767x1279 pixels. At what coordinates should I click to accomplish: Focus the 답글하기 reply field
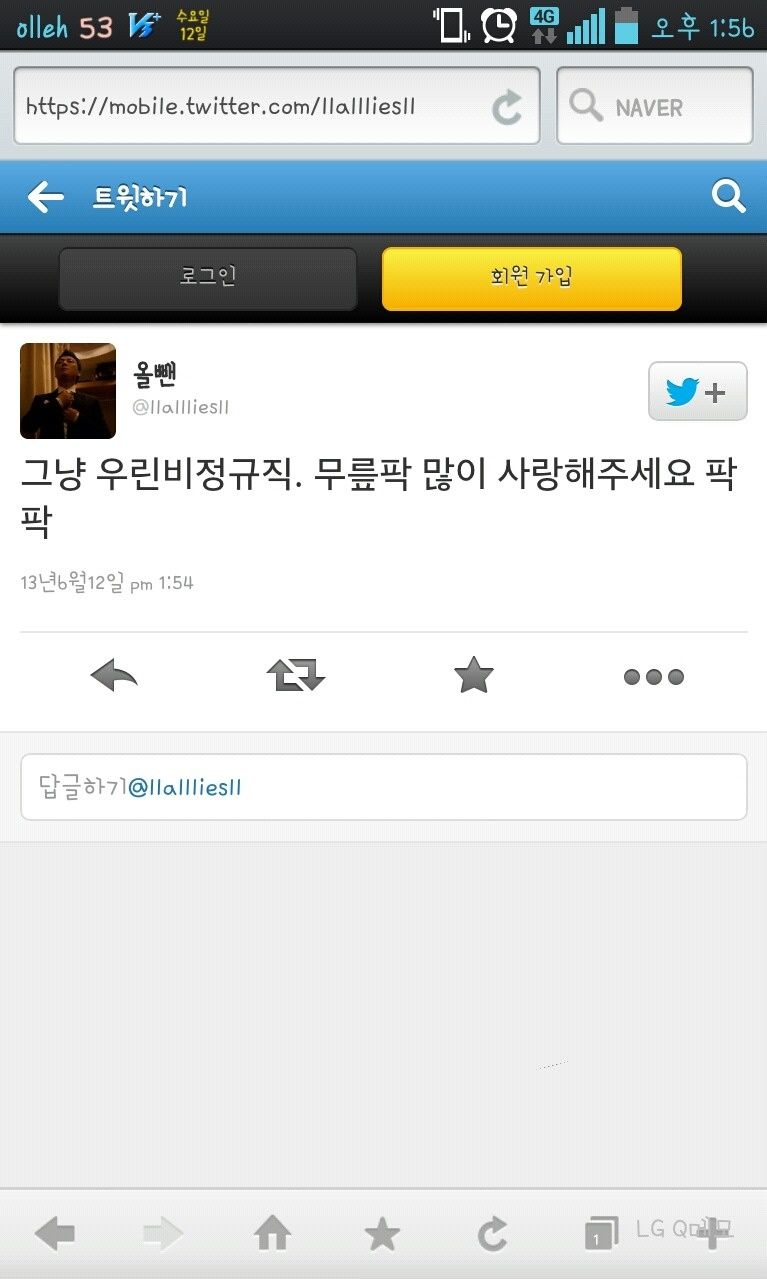[x=383, y=787]
